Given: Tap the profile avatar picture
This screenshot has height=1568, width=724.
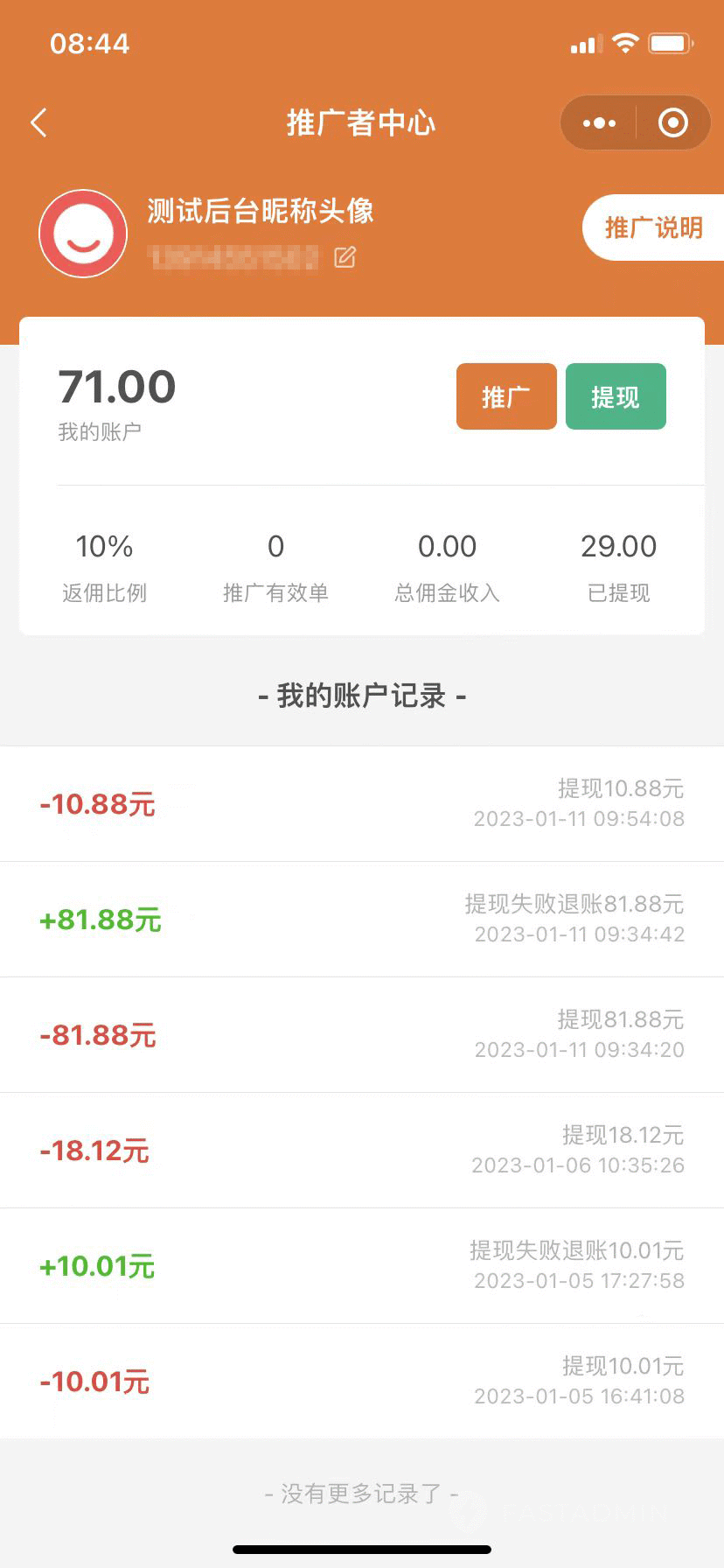Looking at the screenshot, I should coord(83,234).
